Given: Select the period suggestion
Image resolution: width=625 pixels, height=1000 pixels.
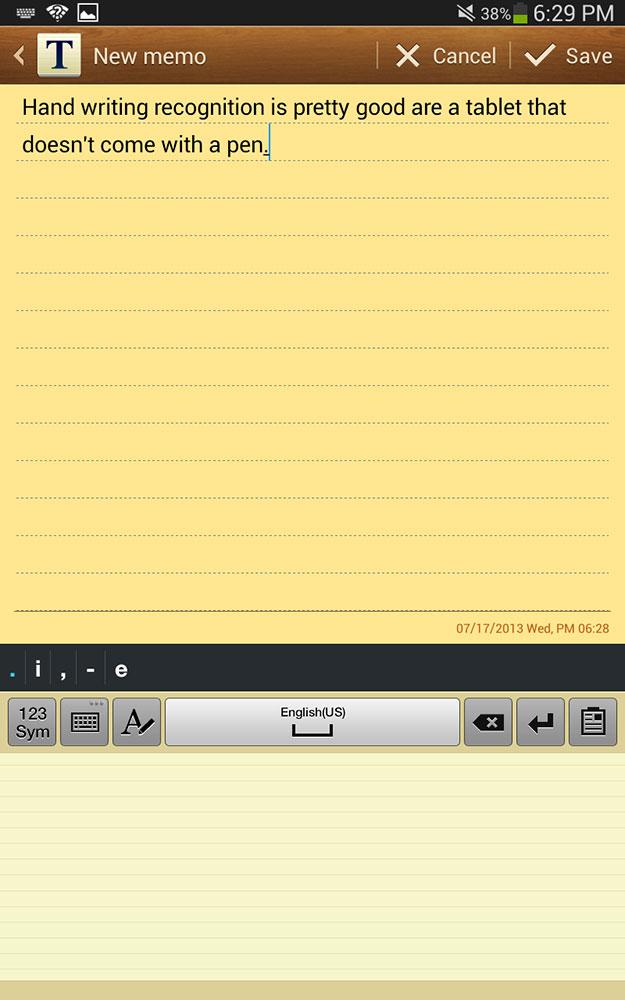Looking at the screenshot, I should point(13,670).
